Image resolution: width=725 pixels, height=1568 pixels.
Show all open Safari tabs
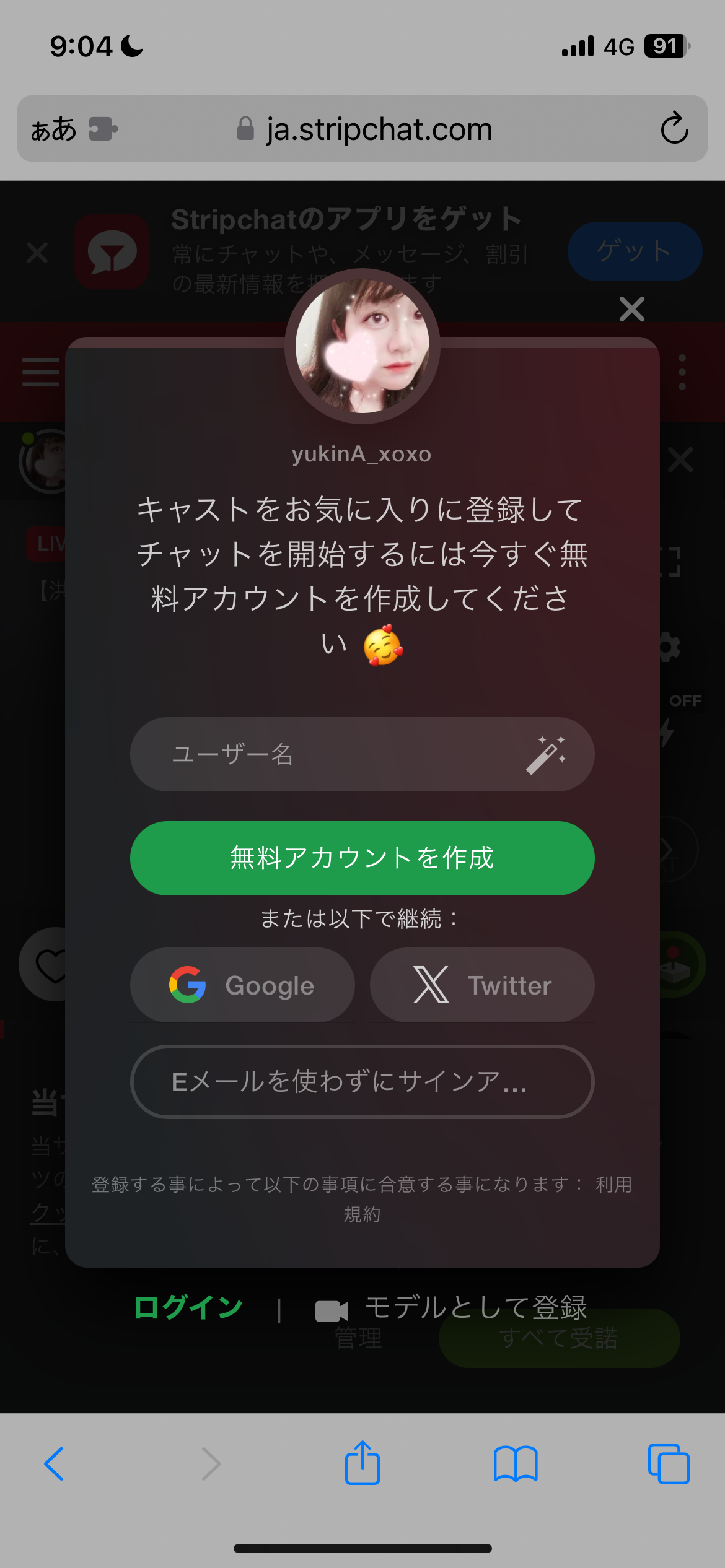tap(668, 1464)
